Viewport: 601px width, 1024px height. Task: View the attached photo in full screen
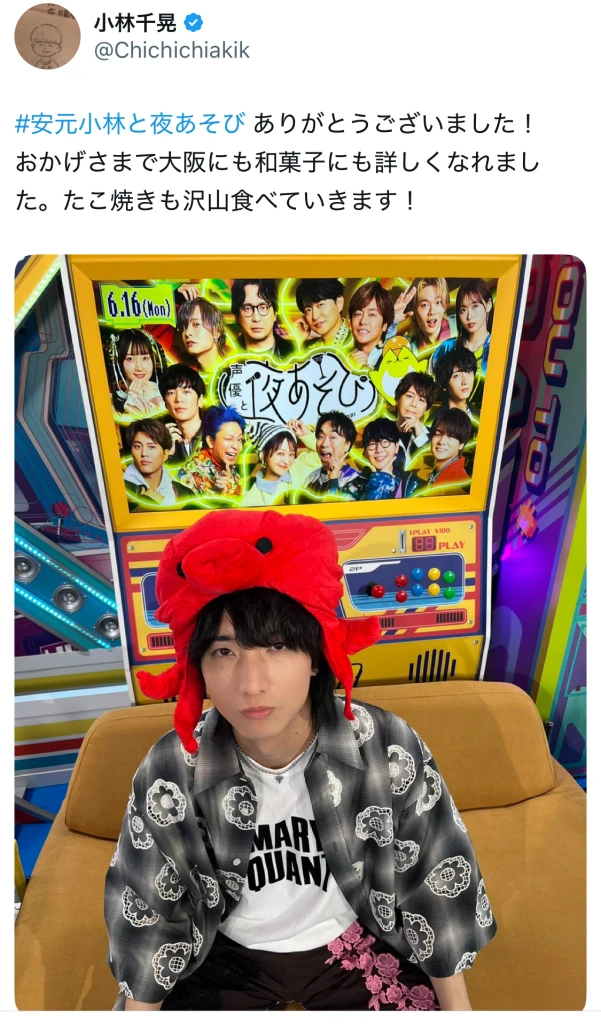coord(300,632)
